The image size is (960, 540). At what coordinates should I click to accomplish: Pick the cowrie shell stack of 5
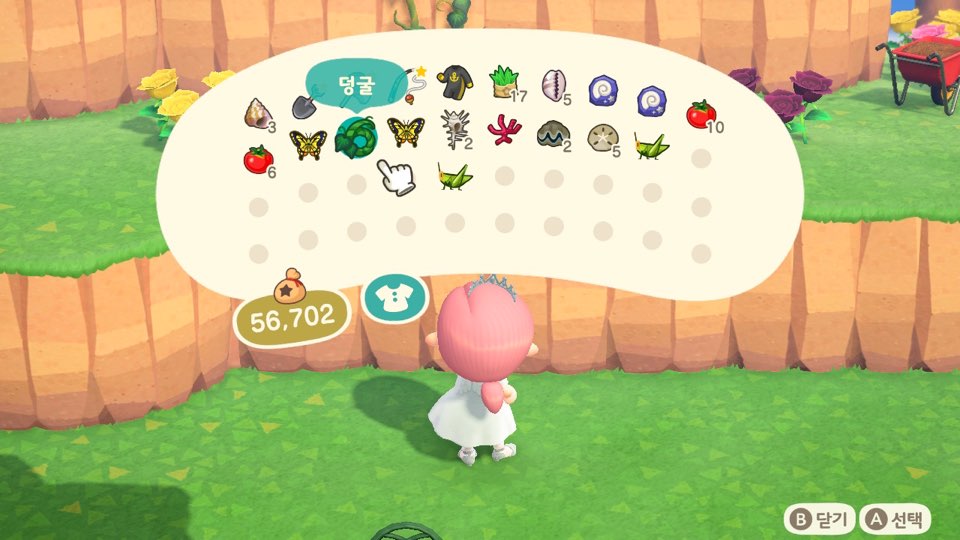[553, 84]
